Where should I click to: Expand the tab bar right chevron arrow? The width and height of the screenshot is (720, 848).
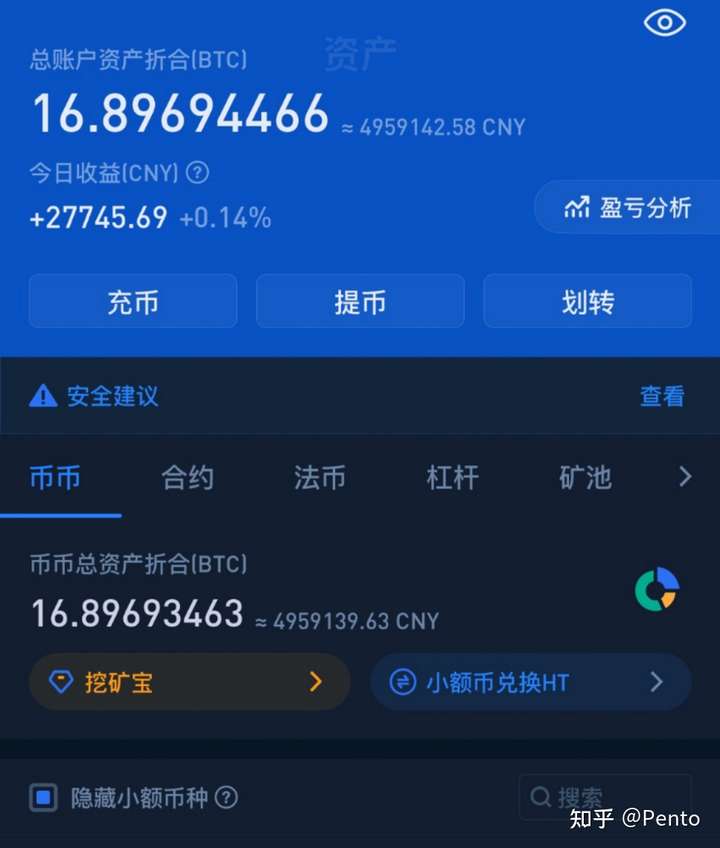[684, 478]
